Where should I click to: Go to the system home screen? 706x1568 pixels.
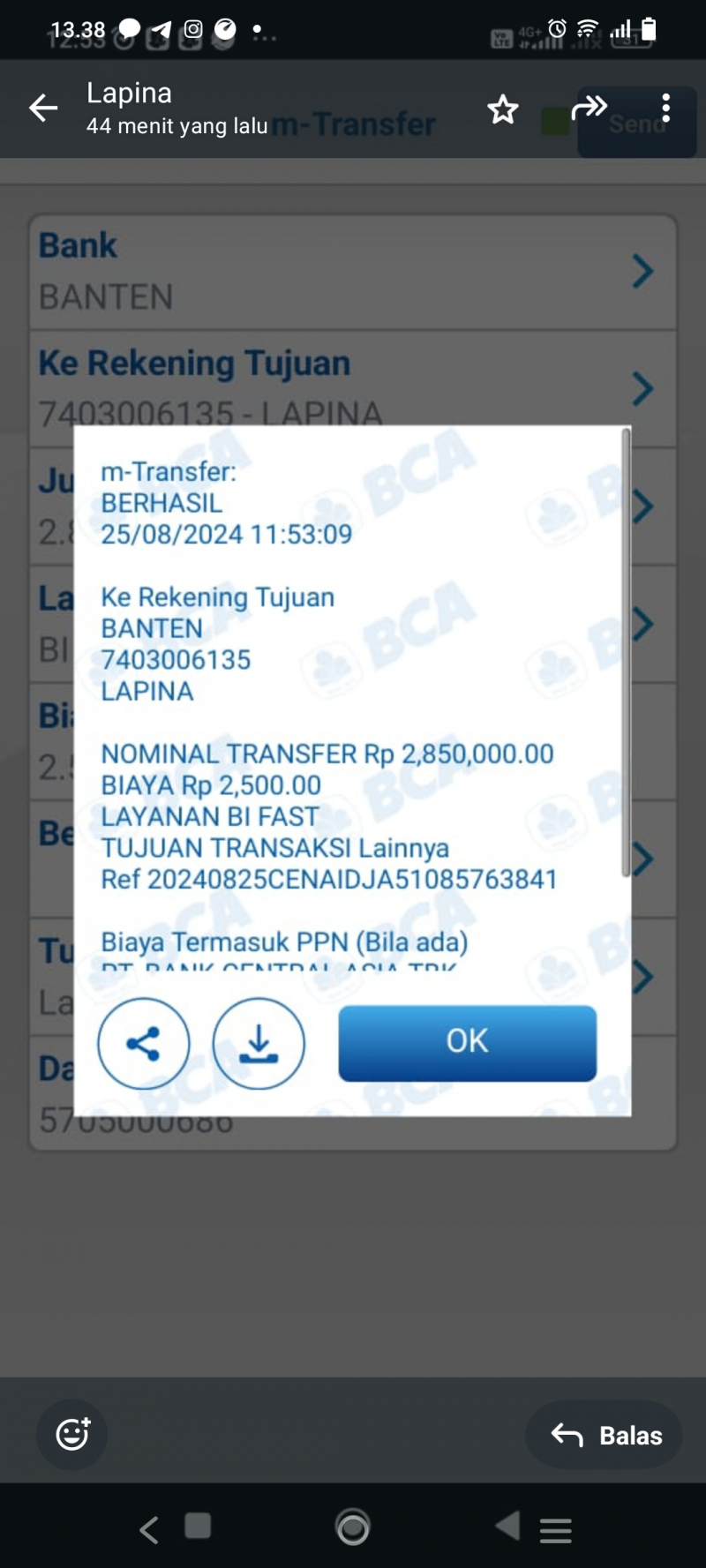point(353,1527)
